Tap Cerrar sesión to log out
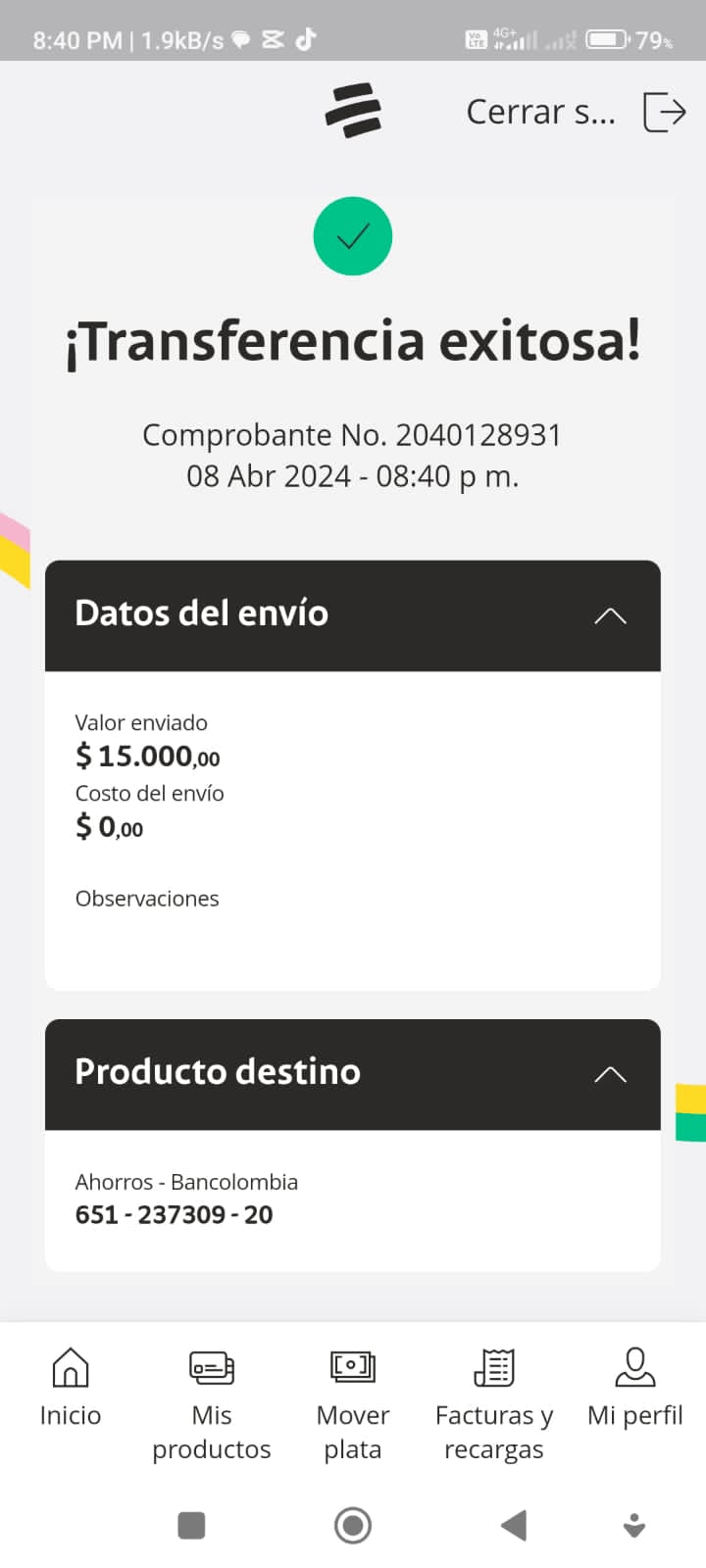The image size is (706, 1568). 576,113
